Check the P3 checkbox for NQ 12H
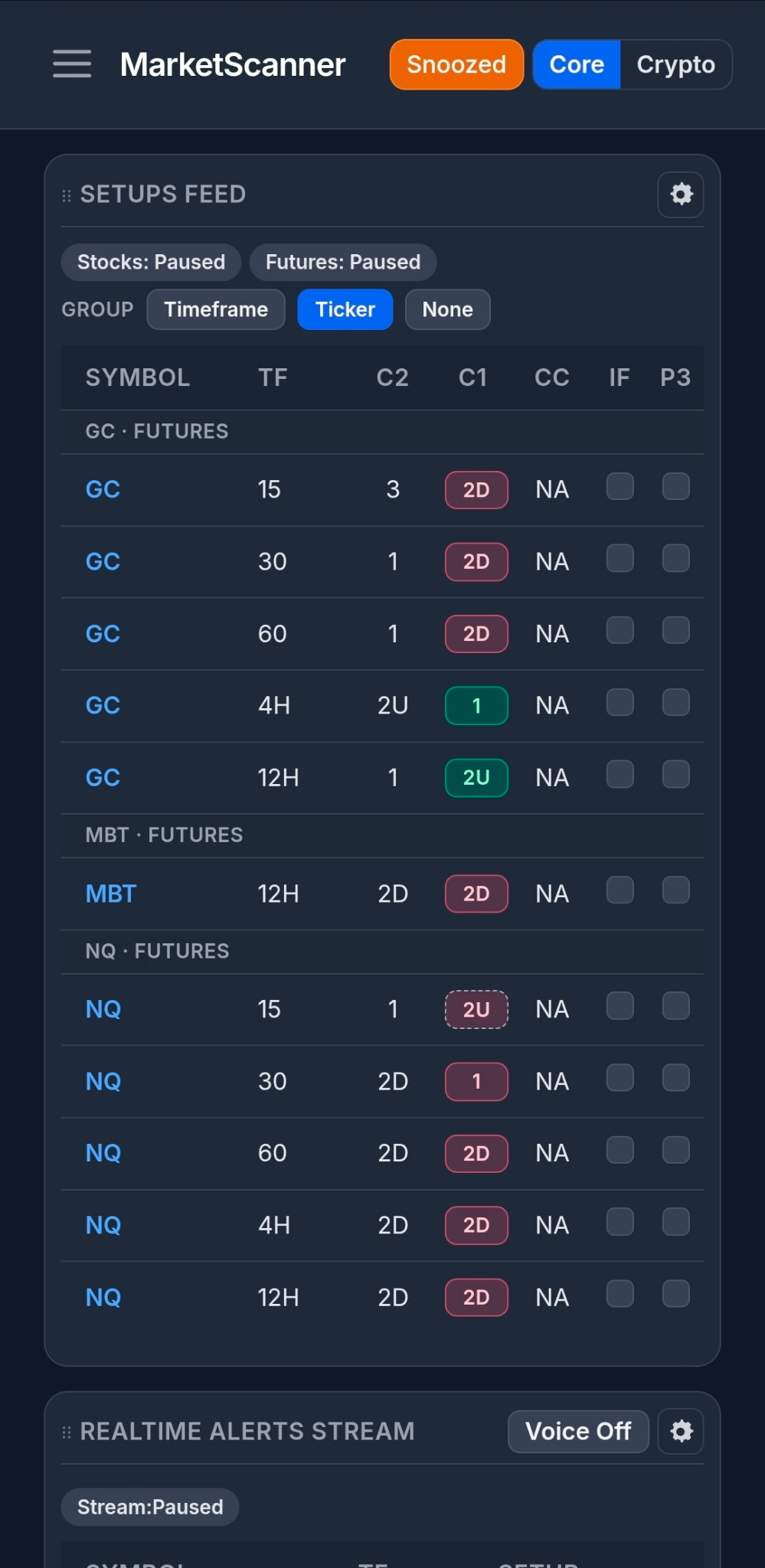Image resolution: width=765 pixels, height=1568 pixels. point(675,1294)
